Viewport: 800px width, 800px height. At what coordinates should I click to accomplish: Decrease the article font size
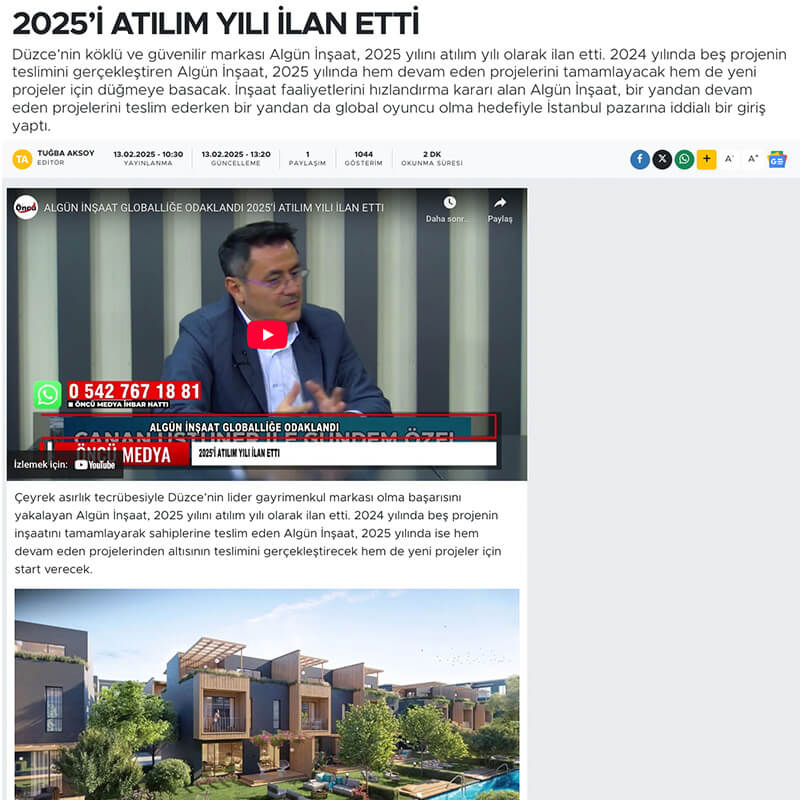(x=729, y=159)
